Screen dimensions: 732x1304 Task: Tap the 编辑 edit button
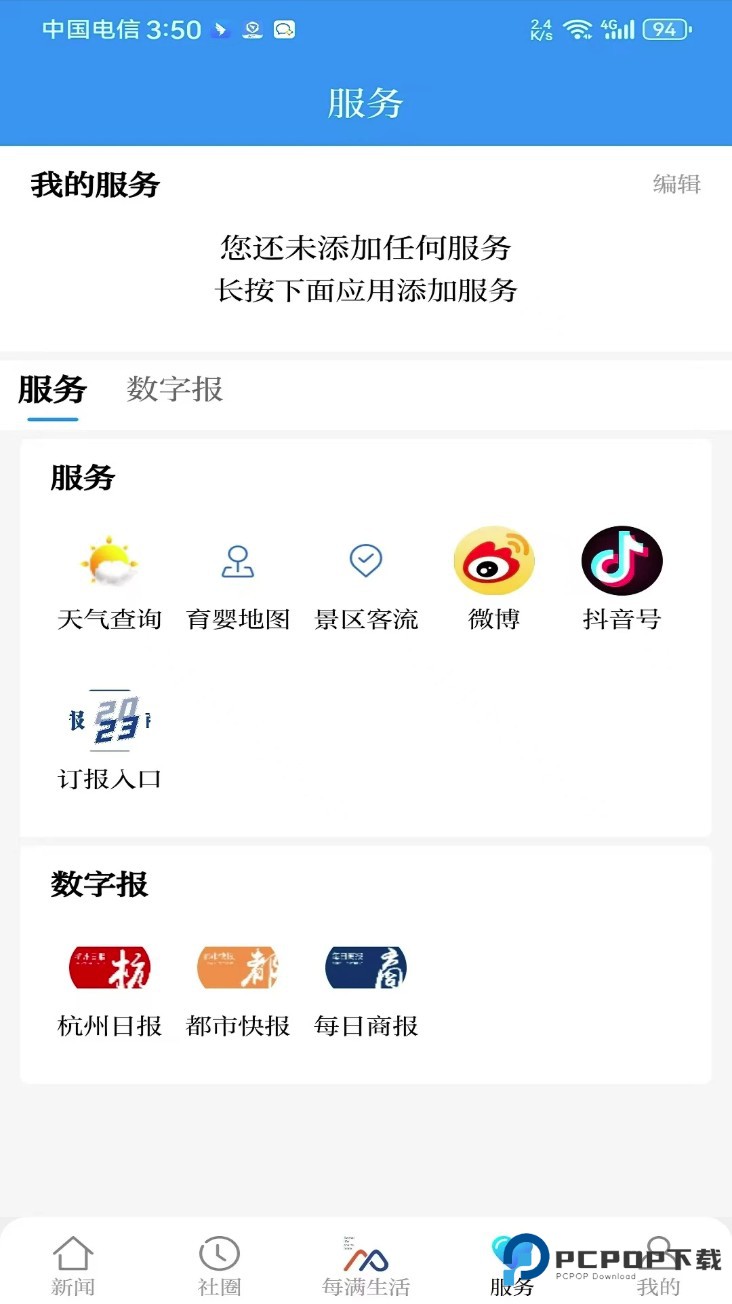coord(676,184)
